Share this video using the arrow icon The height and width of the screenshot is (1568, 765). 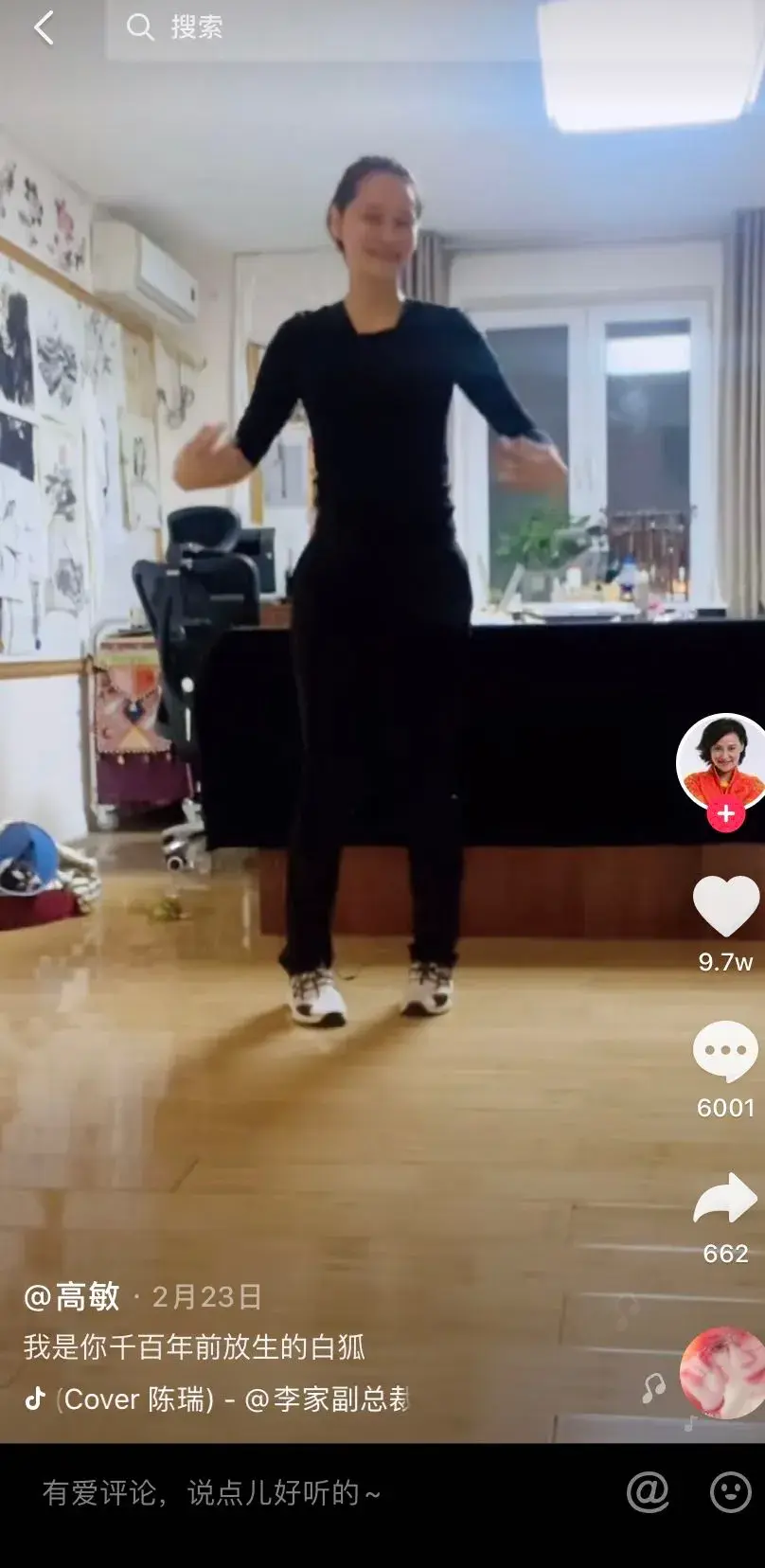click(x=725, y=1199)
